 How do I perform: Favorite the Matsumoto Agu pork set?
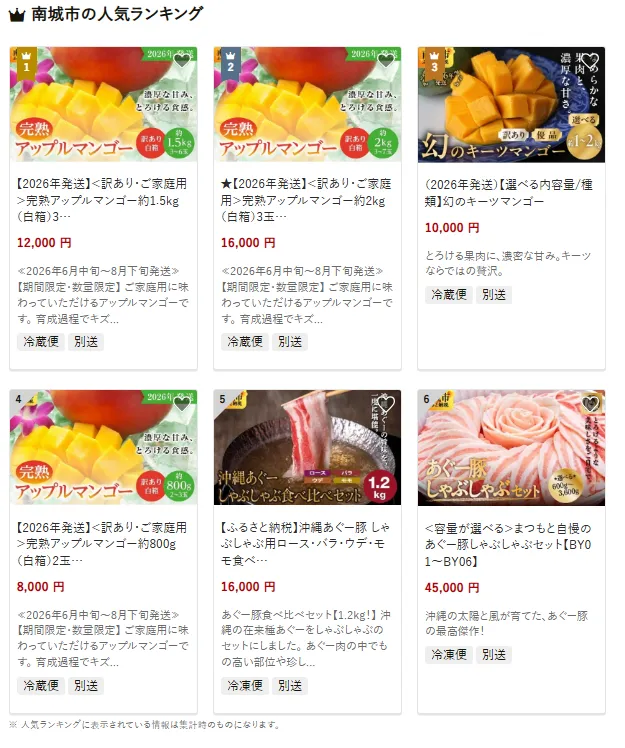point(590,404)
